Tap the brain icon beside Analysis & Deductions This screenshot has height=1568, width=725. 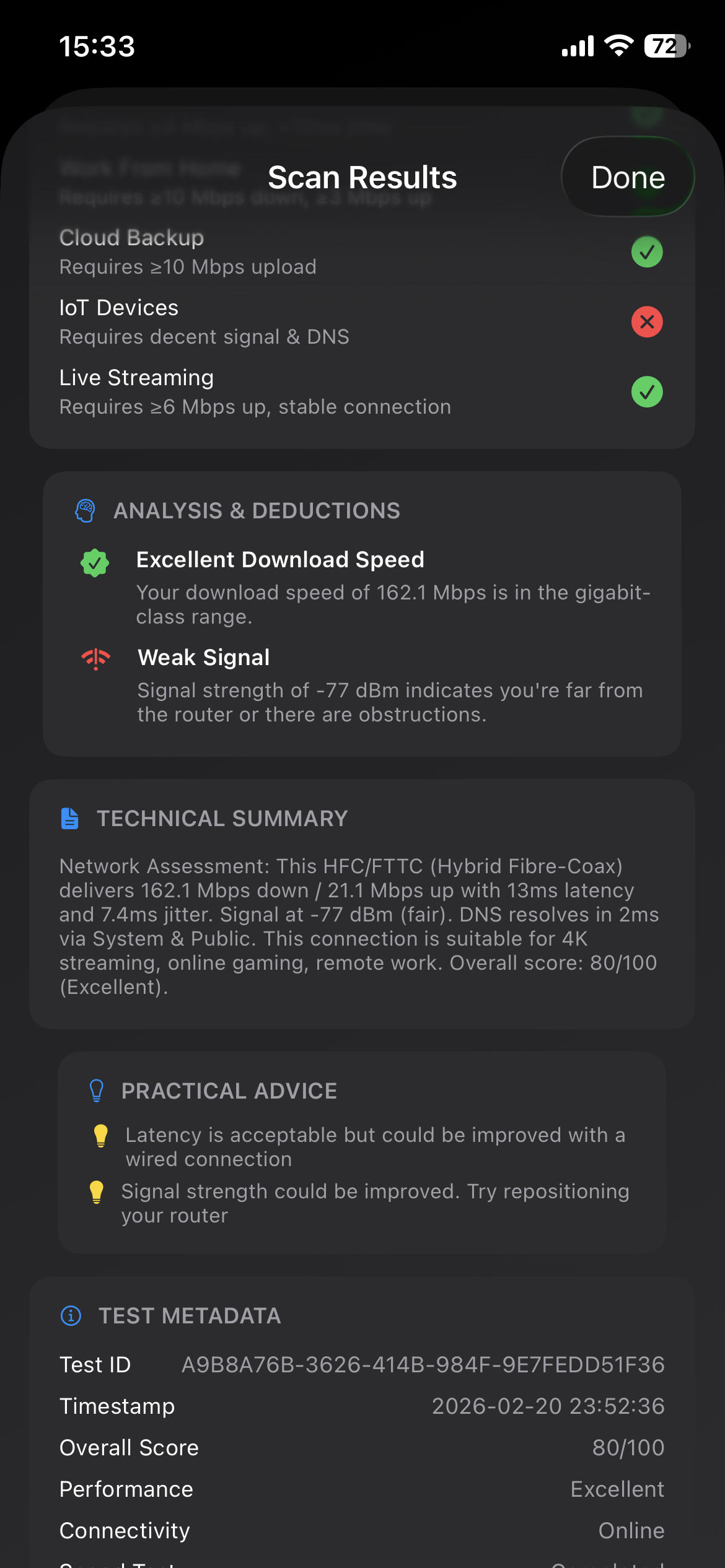(85, 510)
